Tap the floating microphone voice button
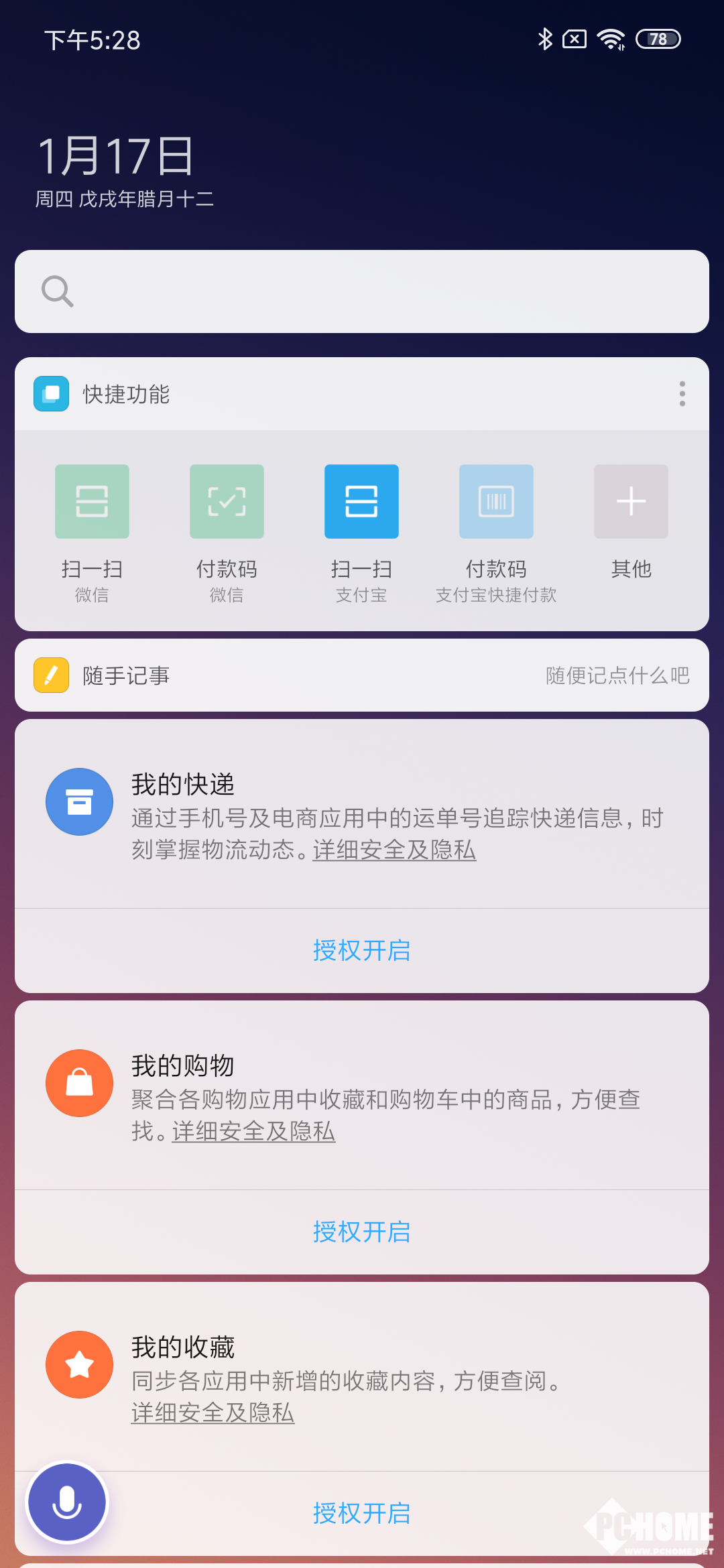Viewport: 724px width, 1568px height. (67, 1502)
